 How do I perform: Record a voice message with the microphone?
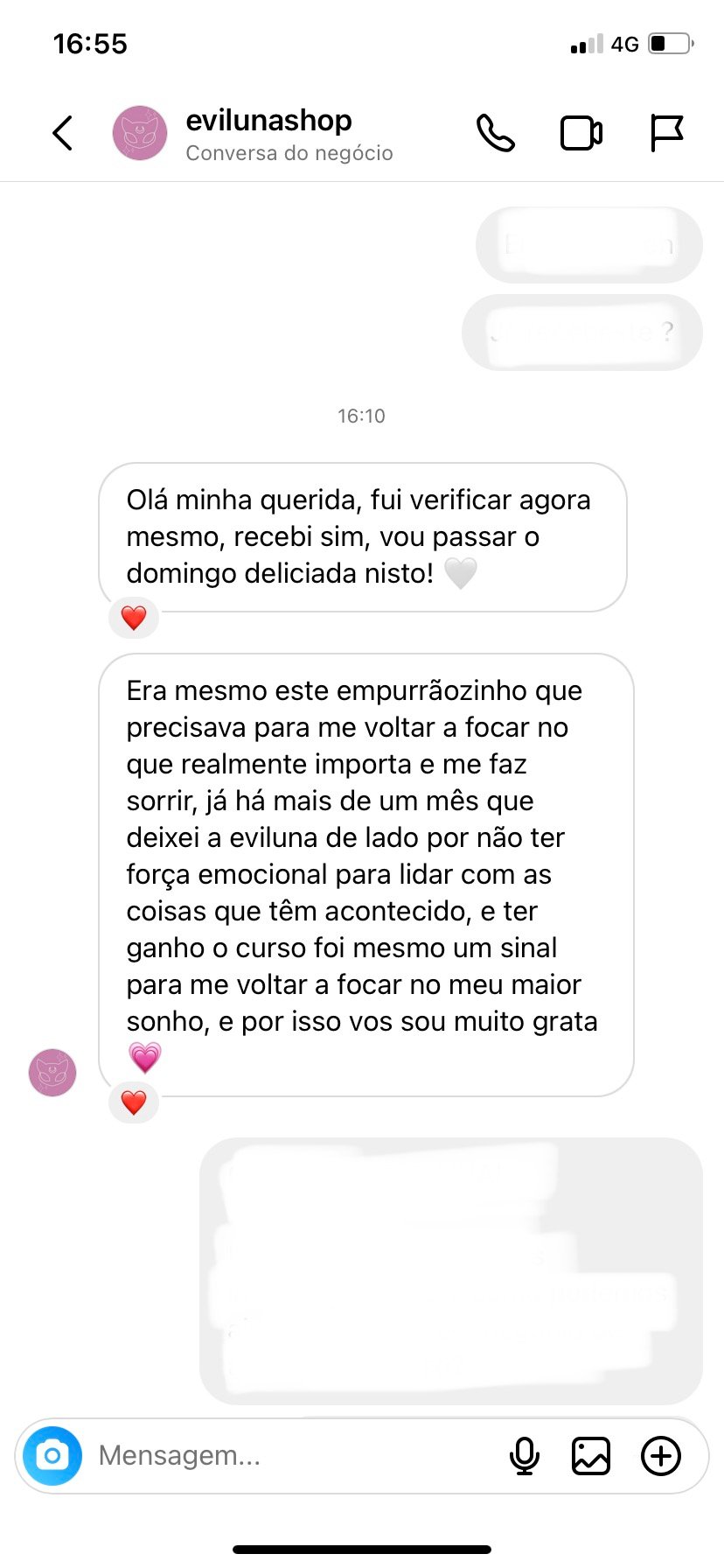pos(525,1456)
